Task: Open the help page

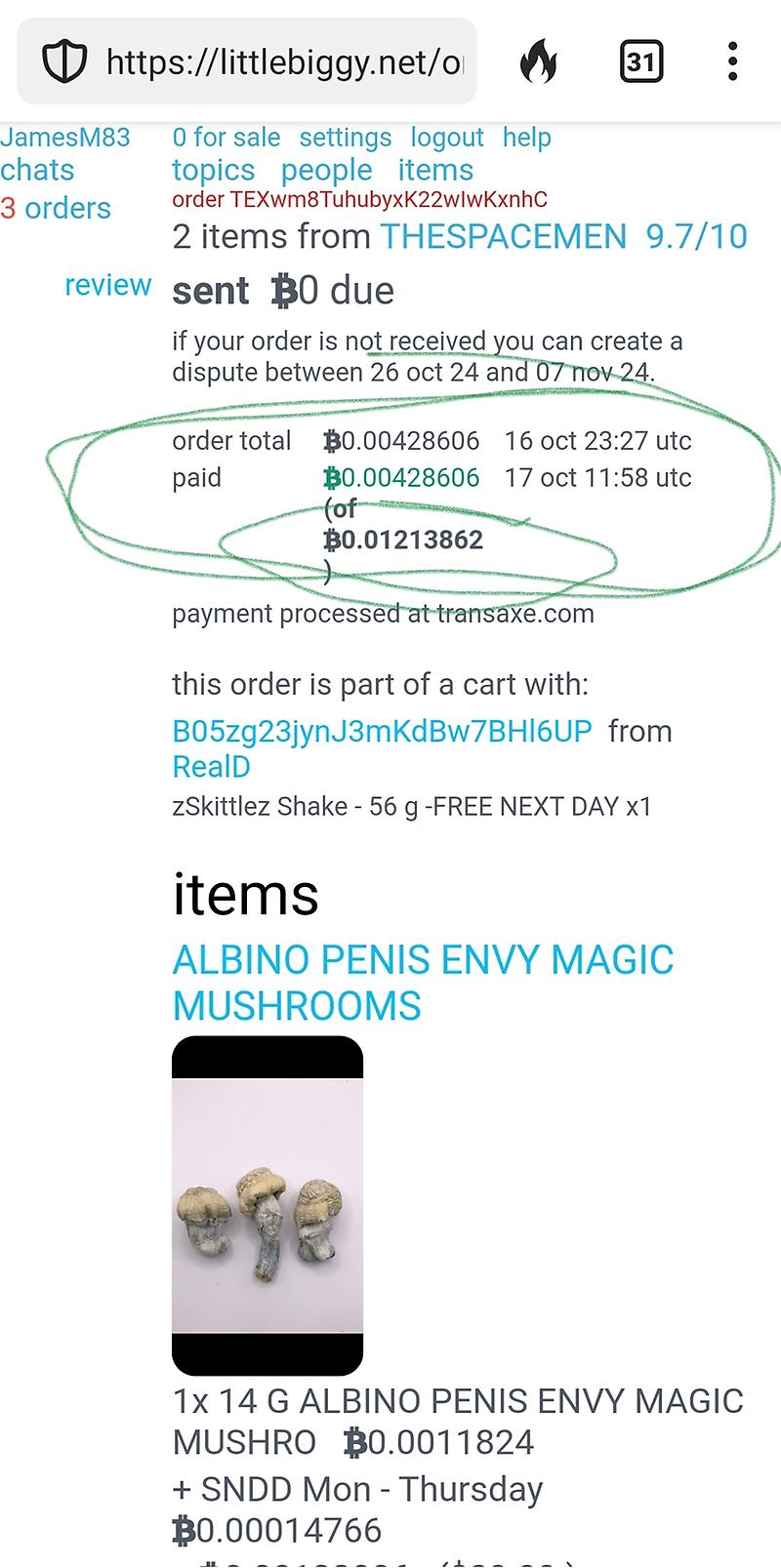Action: point(526,138)
